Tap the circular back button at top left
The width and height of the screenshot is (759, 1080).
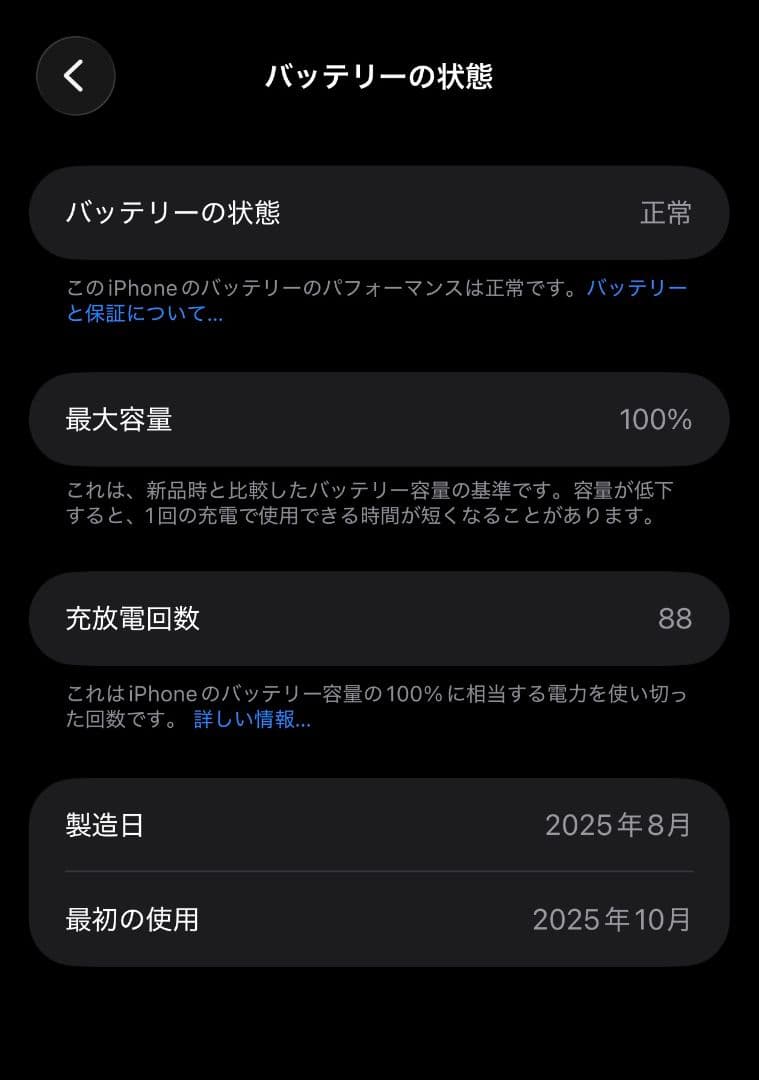75,76
